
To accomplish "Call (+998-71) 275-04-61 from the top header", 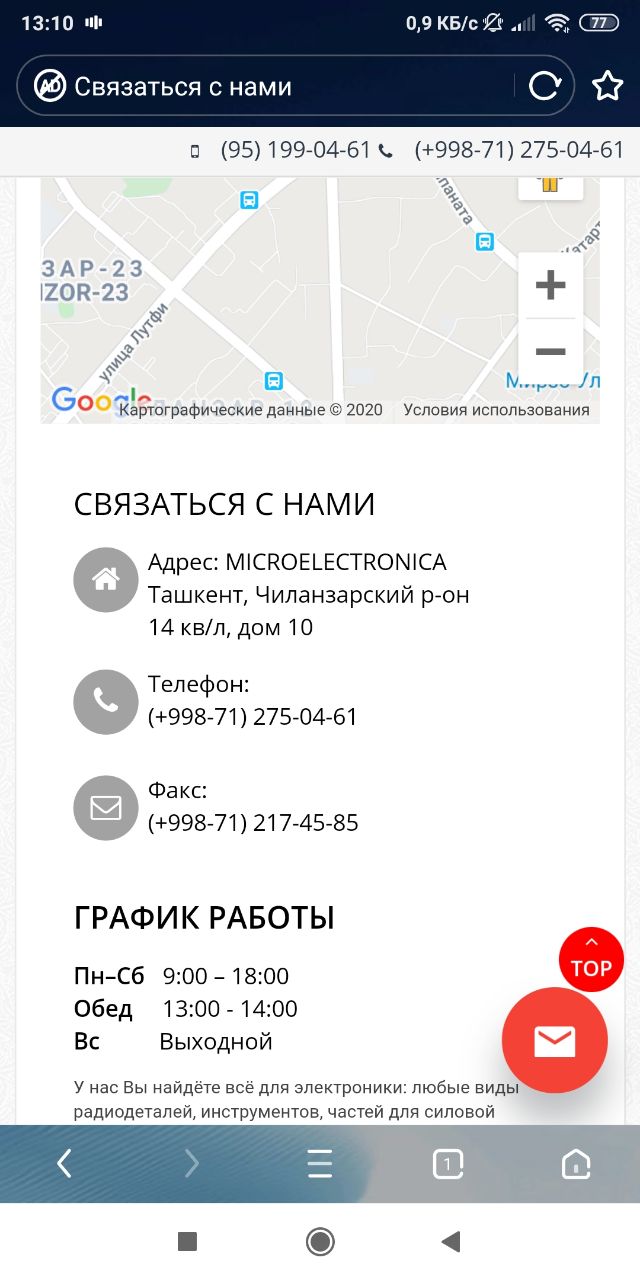I will 519,150.
